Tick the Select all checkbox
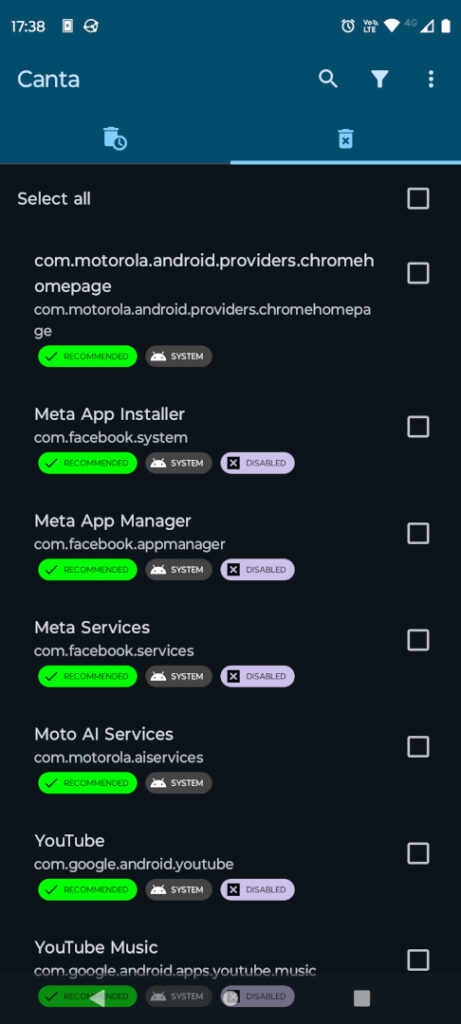 coord(418,199)
